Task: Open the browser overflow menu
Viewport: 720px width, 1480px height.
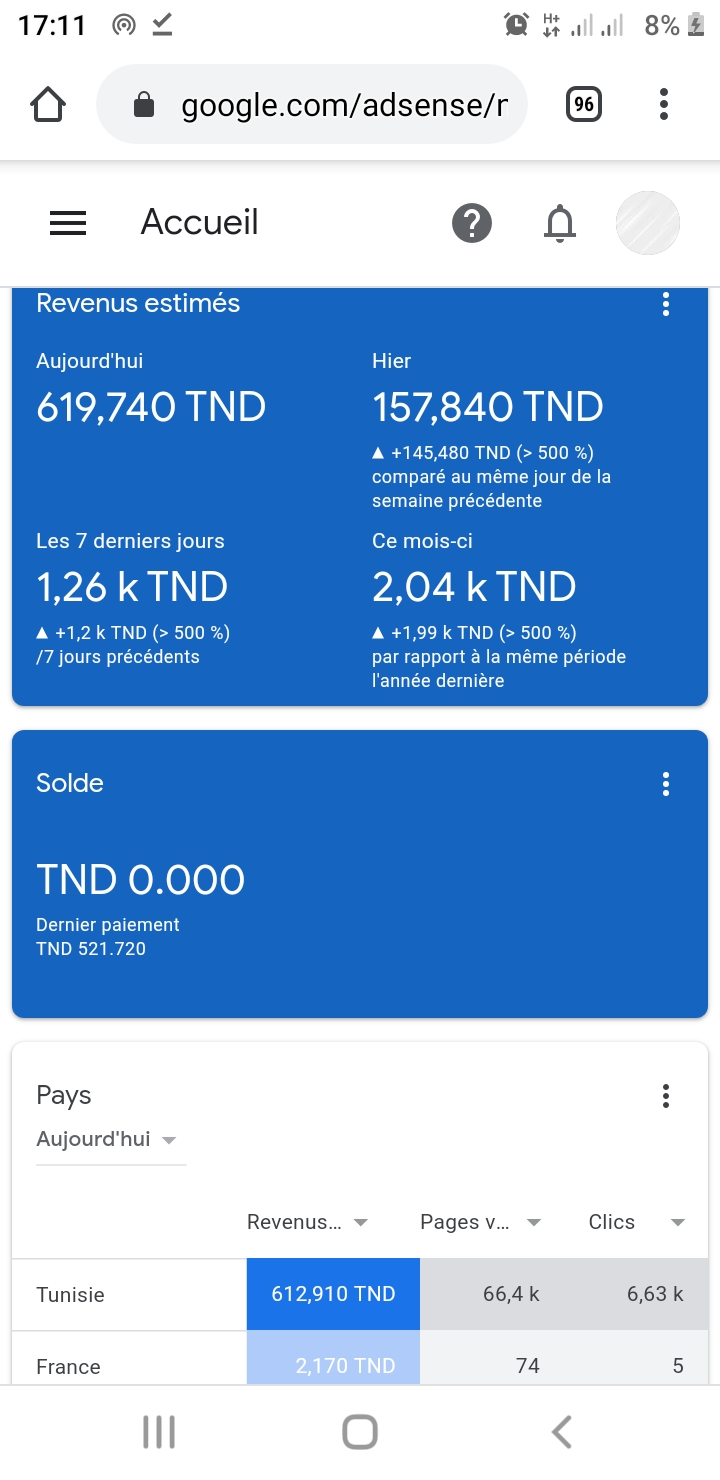Action: (664, 104)
